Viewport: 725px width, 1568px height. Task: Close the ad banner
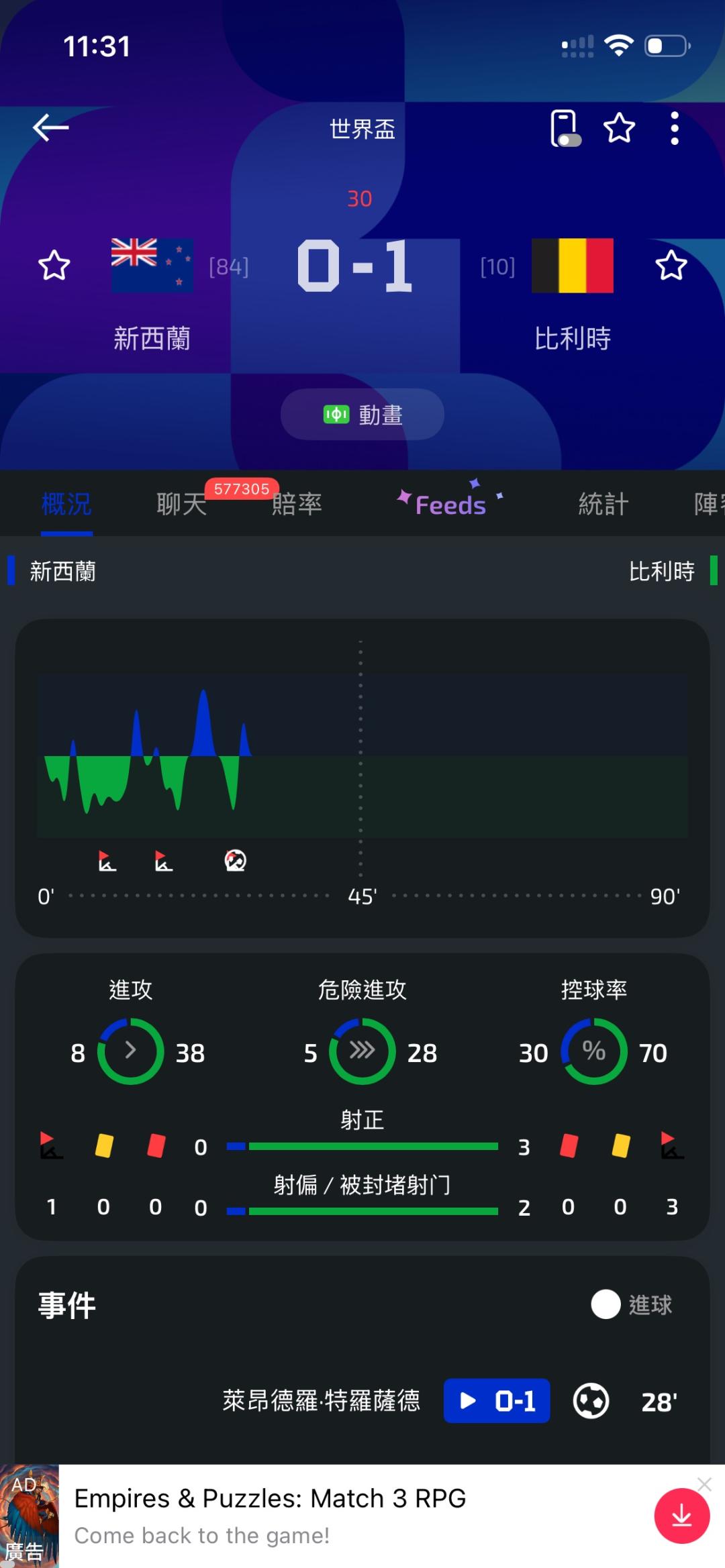click(x=704, y=1484)
